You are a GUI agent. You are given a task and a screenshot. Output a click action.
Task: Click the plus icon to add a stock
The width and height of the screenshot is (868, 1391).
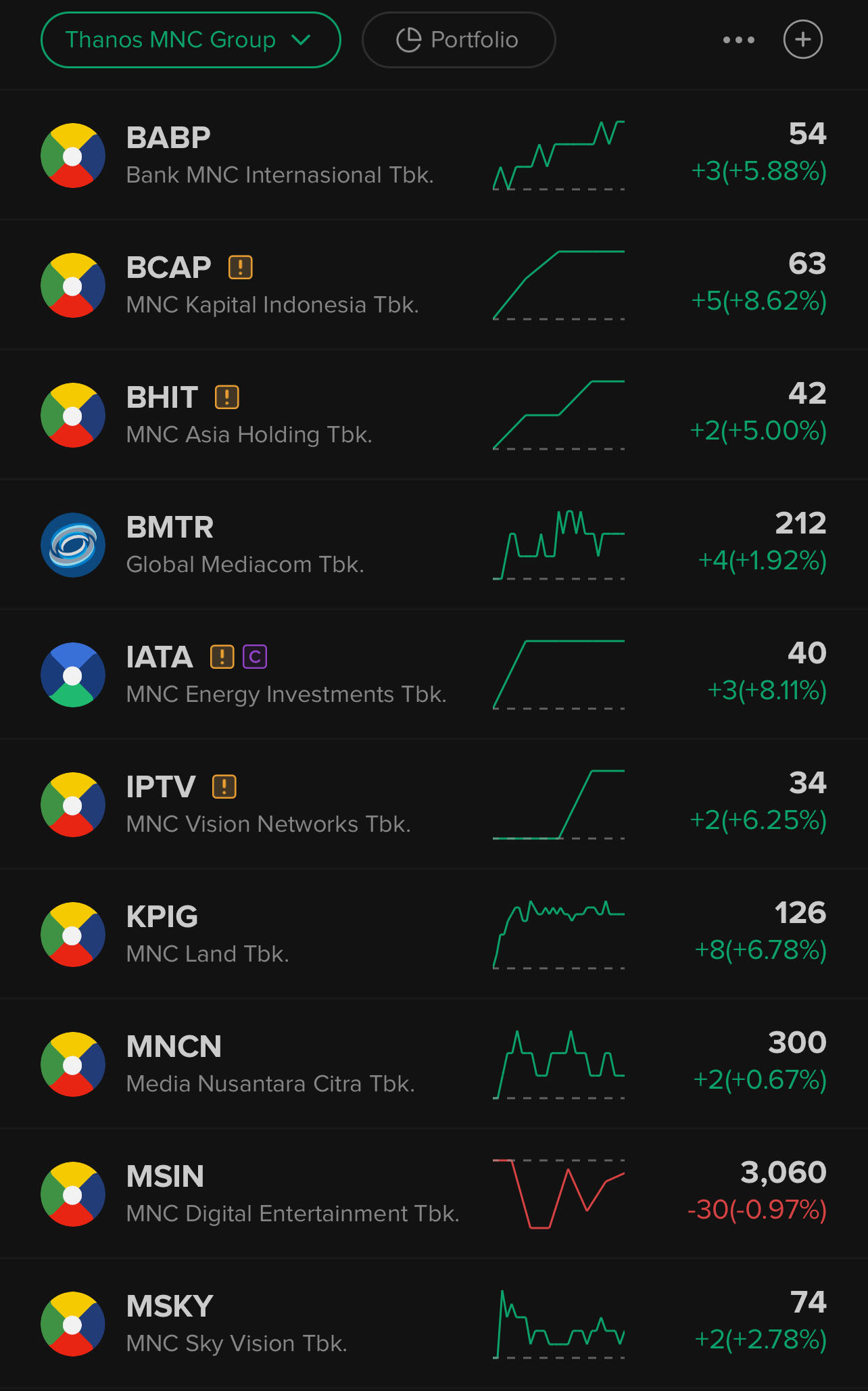point(802,39)
